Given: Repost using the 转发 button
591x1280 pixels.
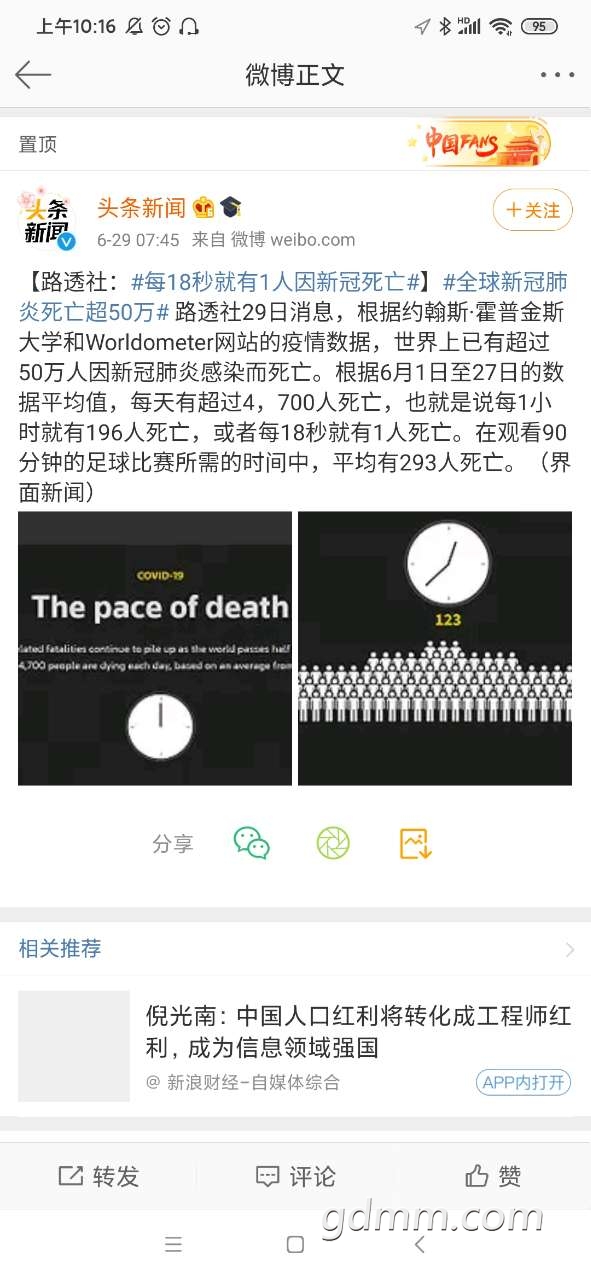Looking at the screenshot, I should [x=98, y=1176].
